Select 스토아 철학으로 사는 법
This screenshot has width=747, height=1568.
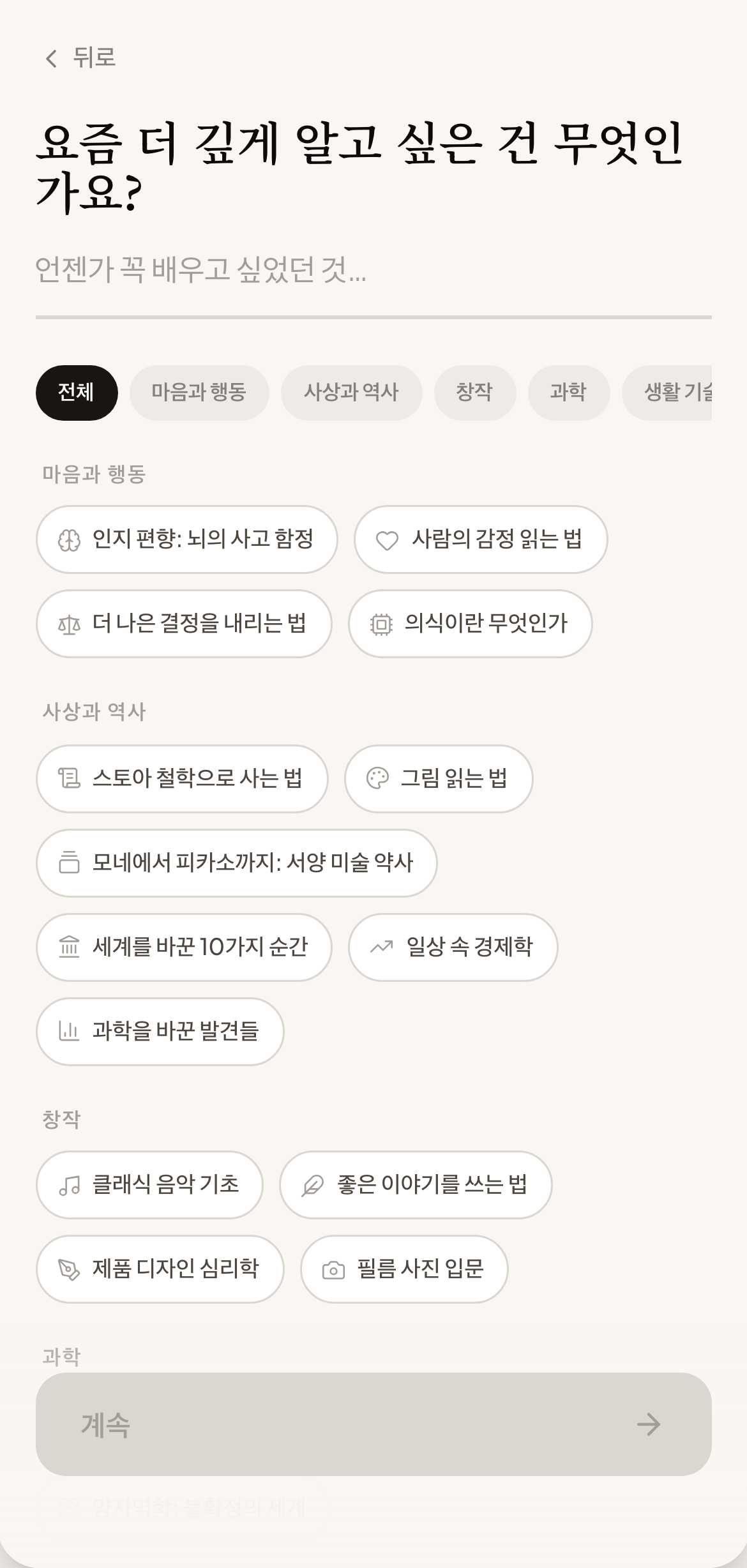182,779
